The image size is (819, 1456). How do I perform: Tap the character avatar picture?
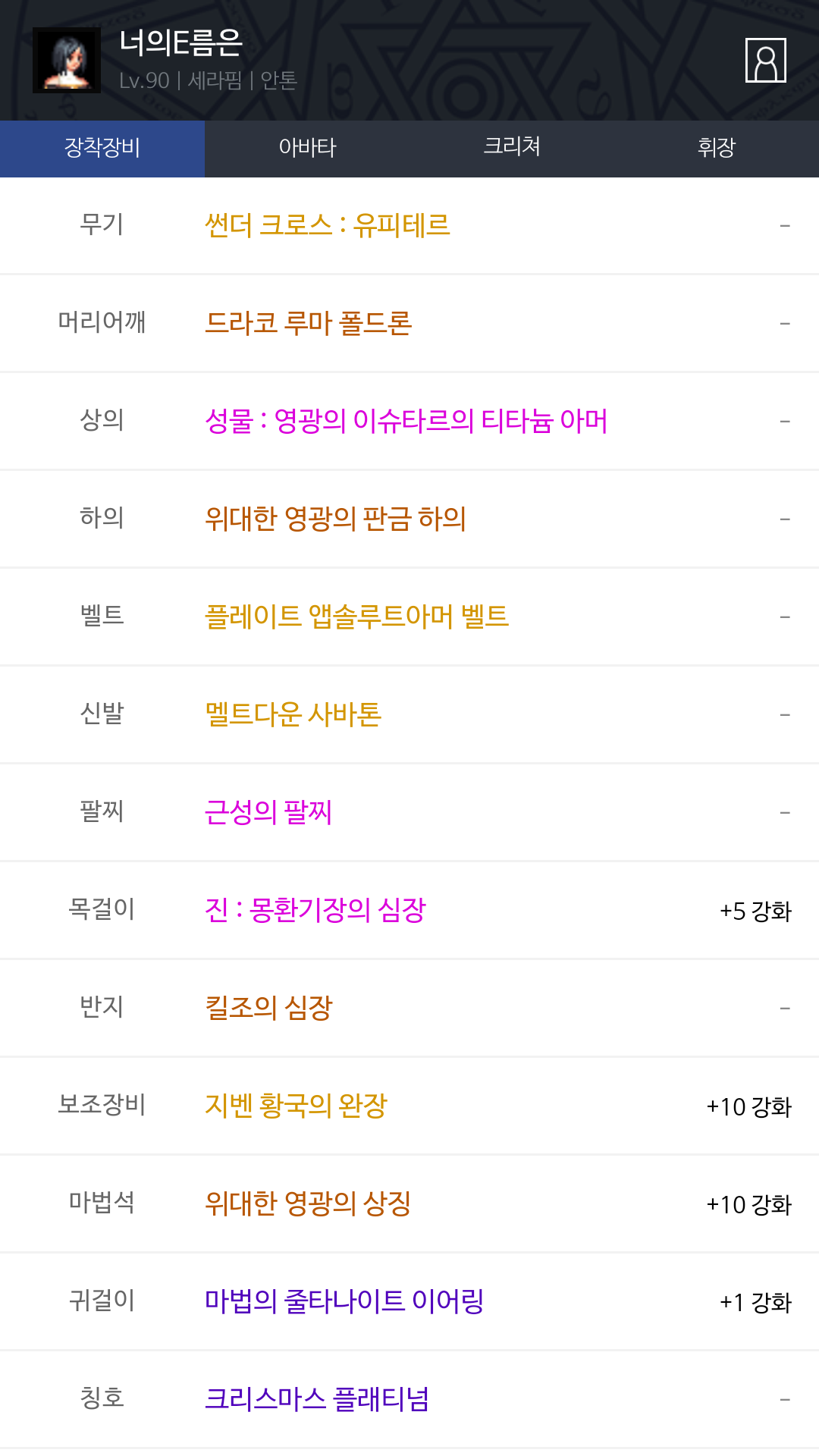click(x=67, y=60)
